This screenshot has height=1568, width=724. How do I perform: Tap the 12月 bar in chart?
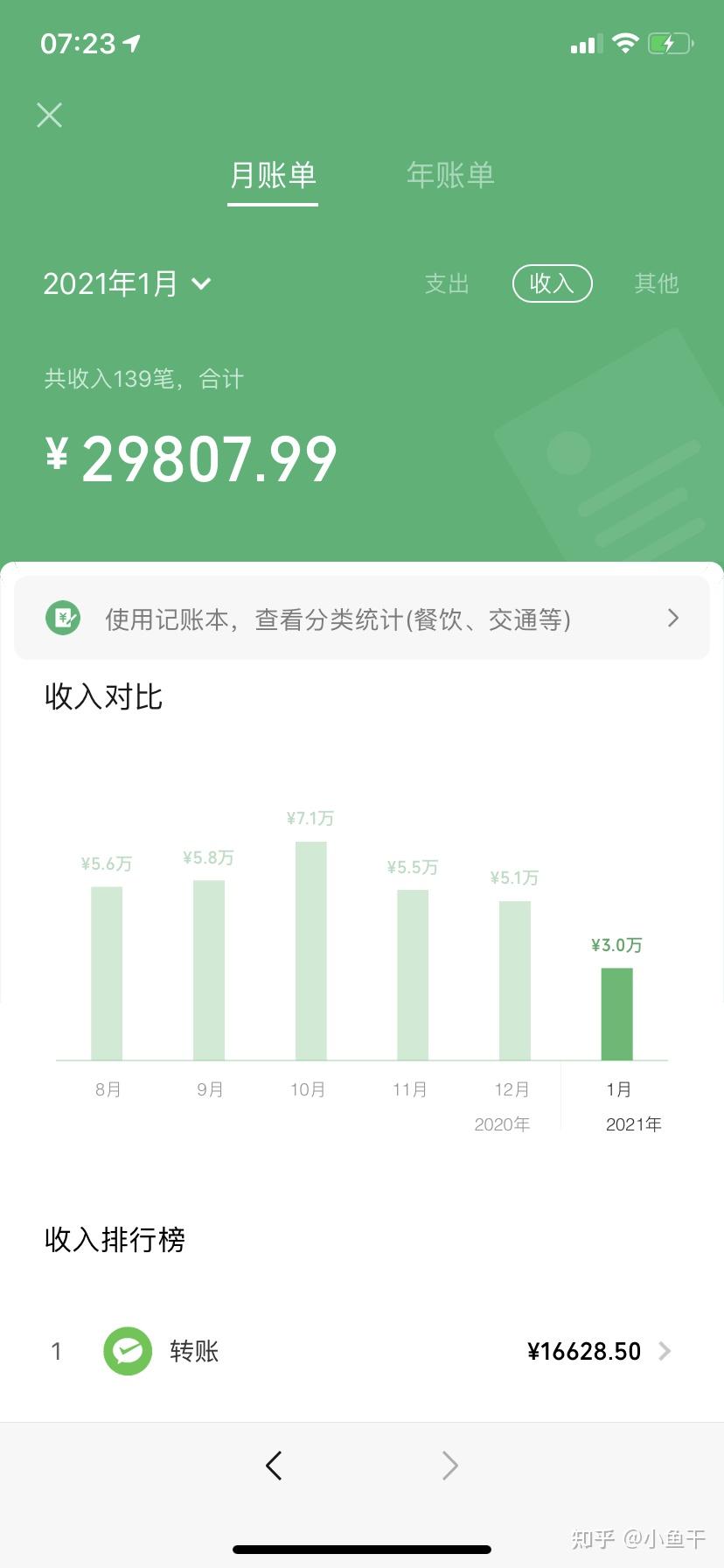coord(515,980)
